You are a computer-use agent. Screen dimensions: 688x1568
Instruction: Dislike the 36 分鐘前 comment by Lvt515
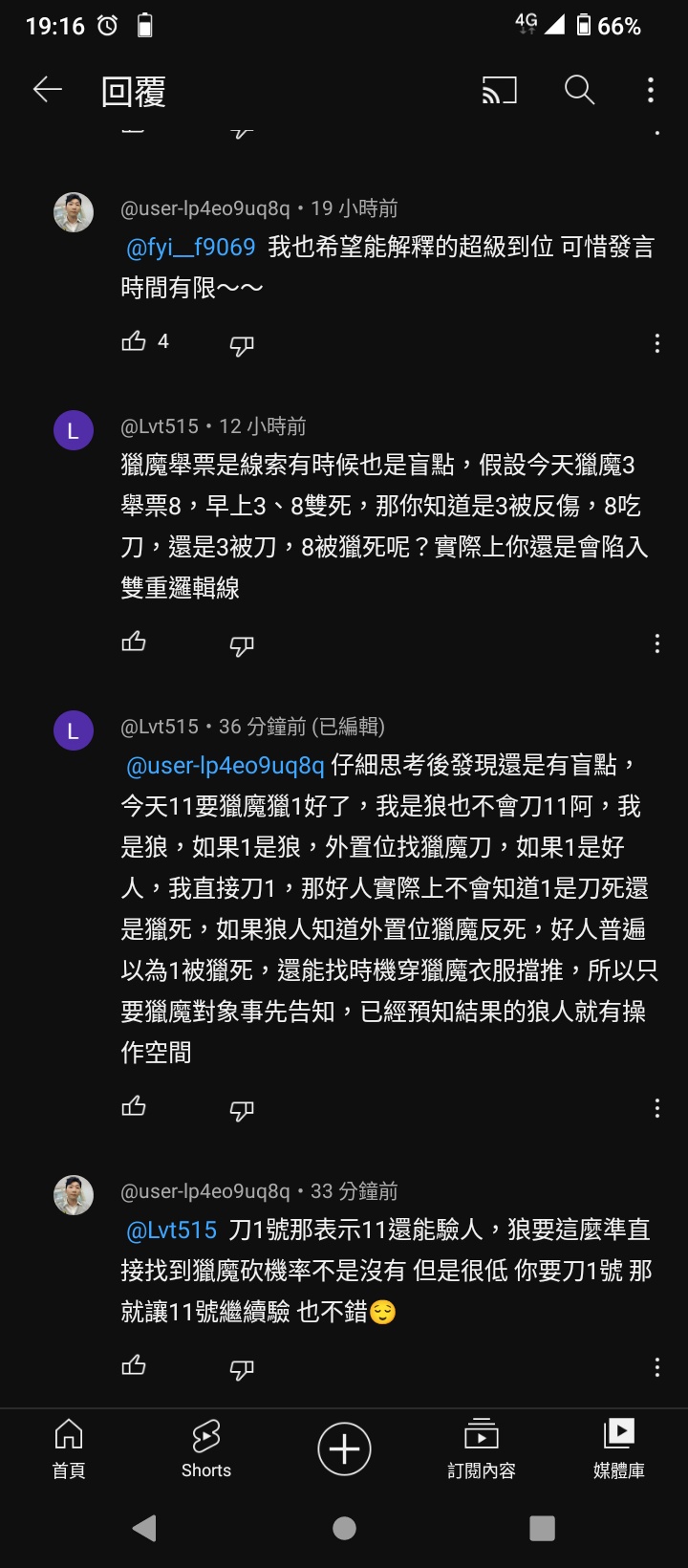[x=242, y=1110]
